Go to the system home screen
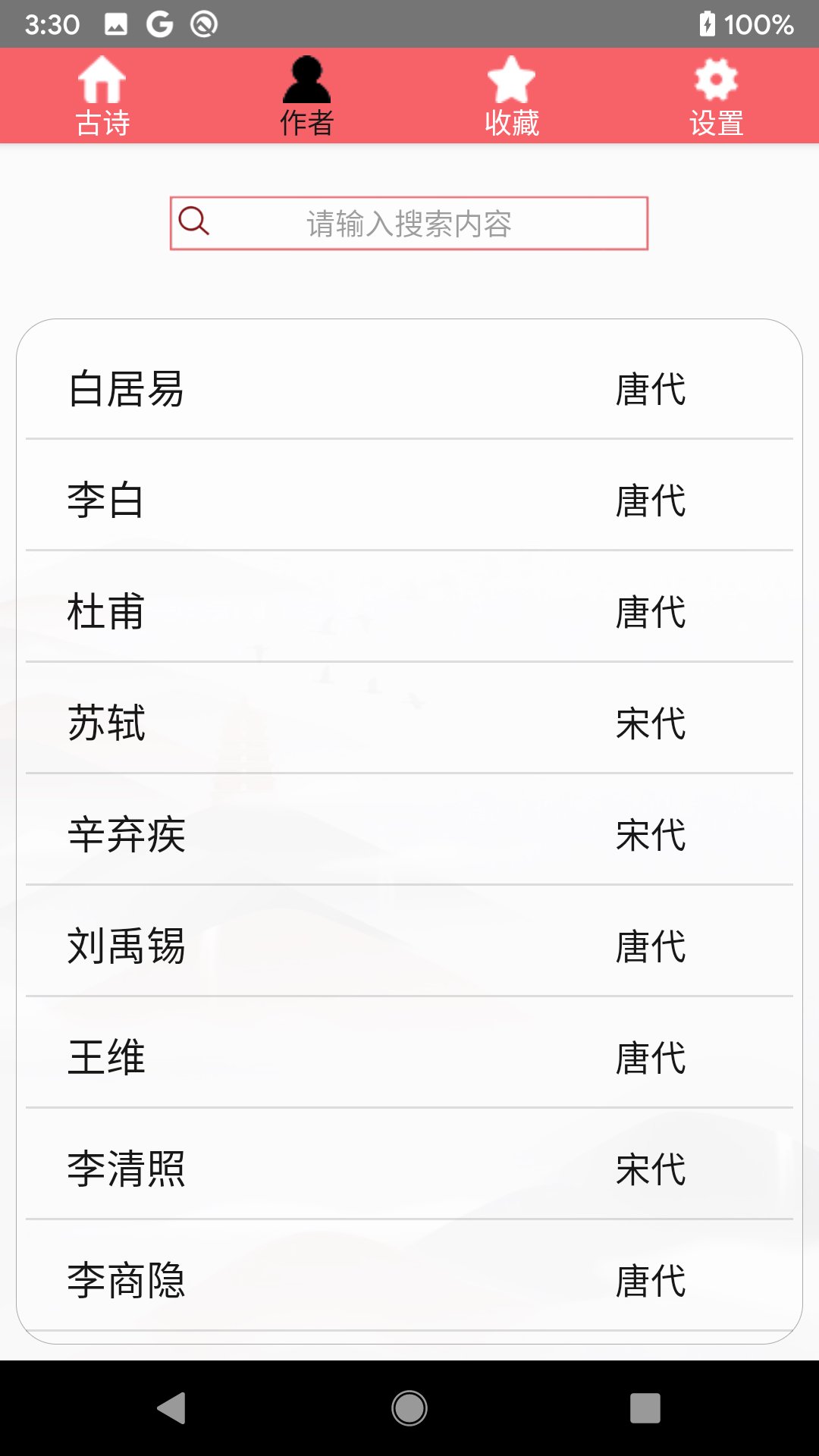This screenshot has width=819, height=1456. (409, 1408)
